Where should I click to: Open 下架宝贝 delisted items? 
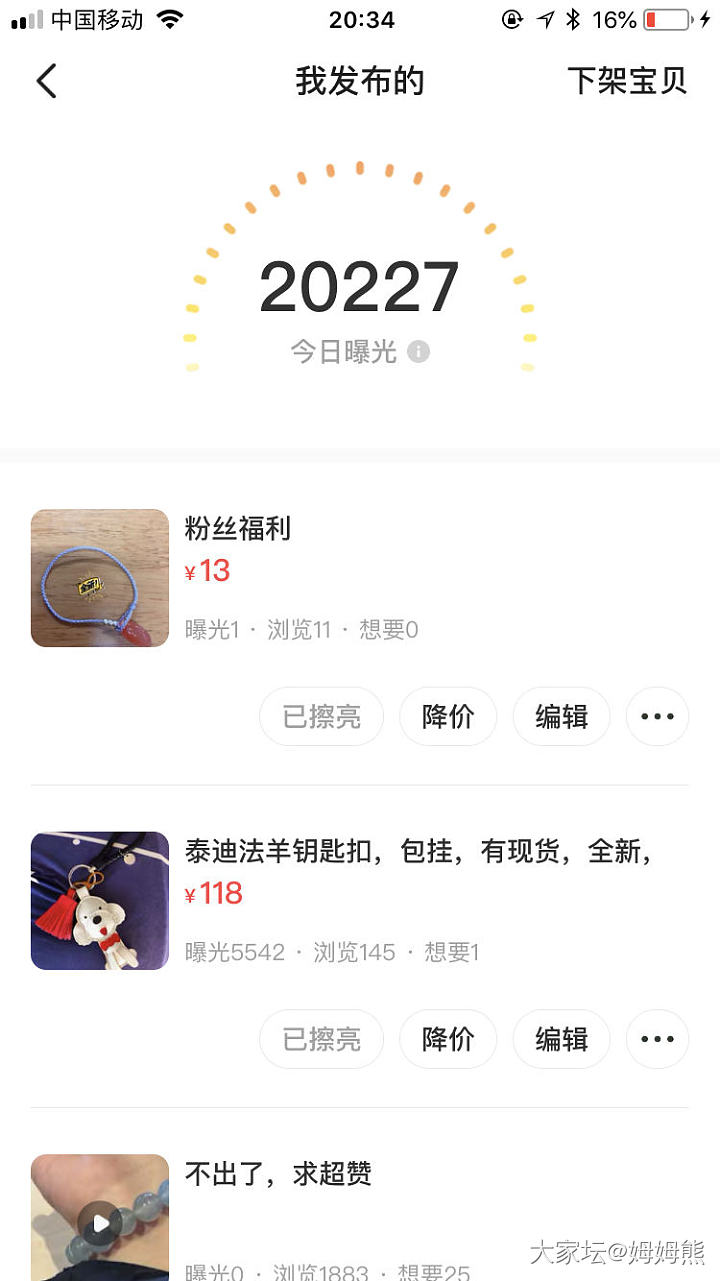click(627, 81)
